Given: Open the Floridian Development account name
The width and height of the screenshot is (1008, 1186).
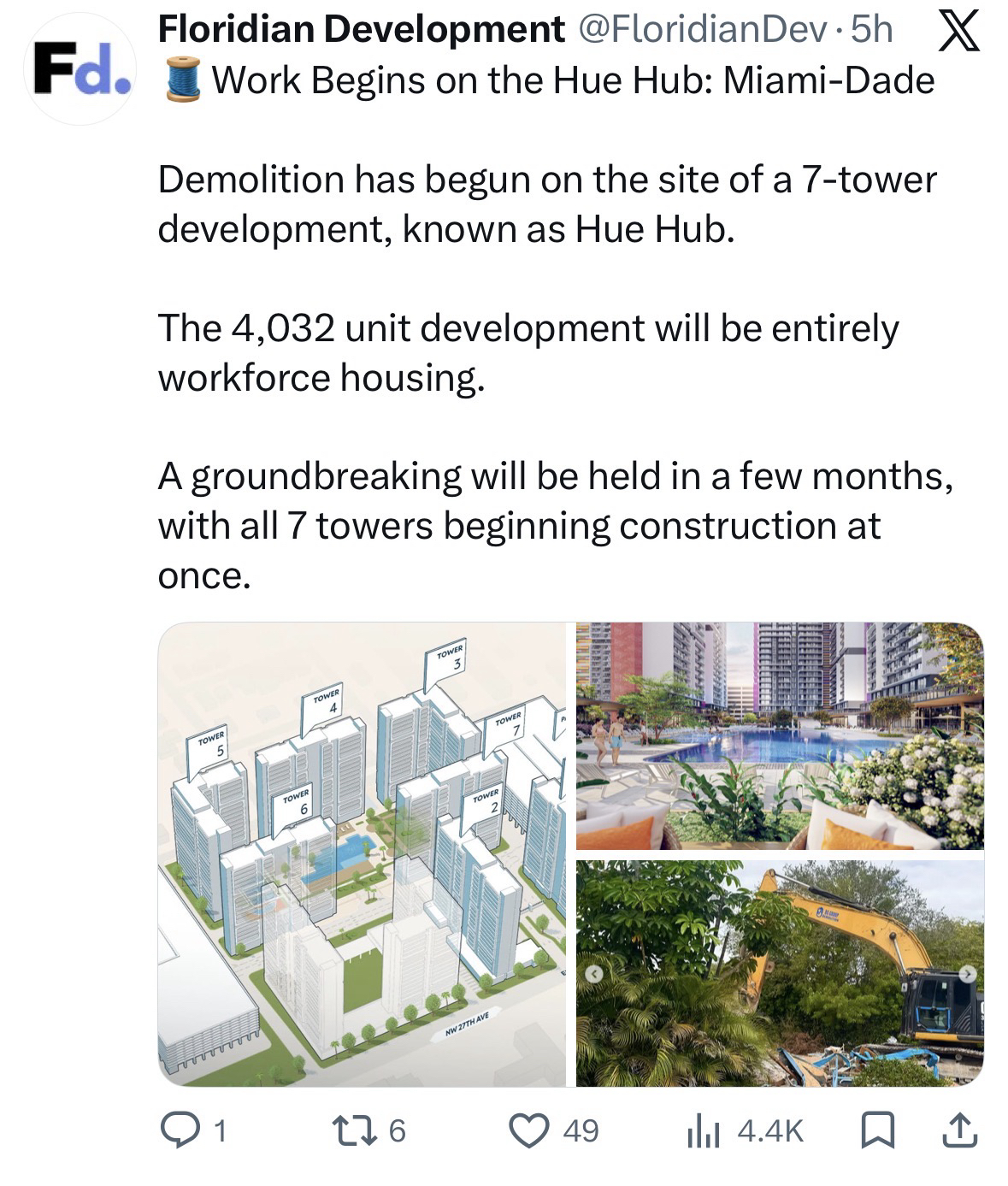Looking at the screenshot, I should pos(361,30).
